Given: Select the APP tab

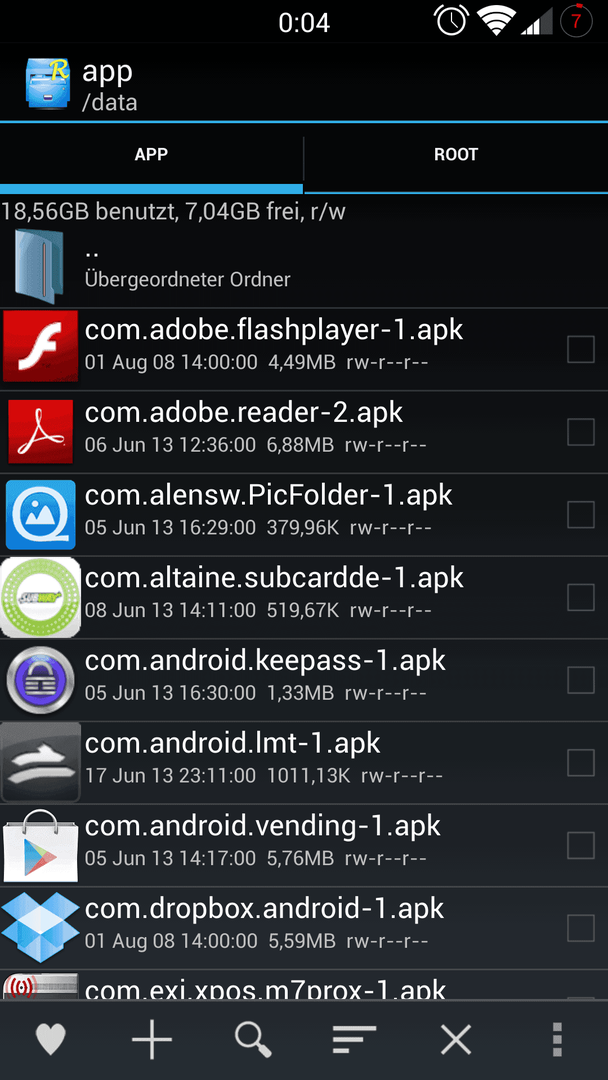Looking at the screenshot, I should tap(151, 154).
